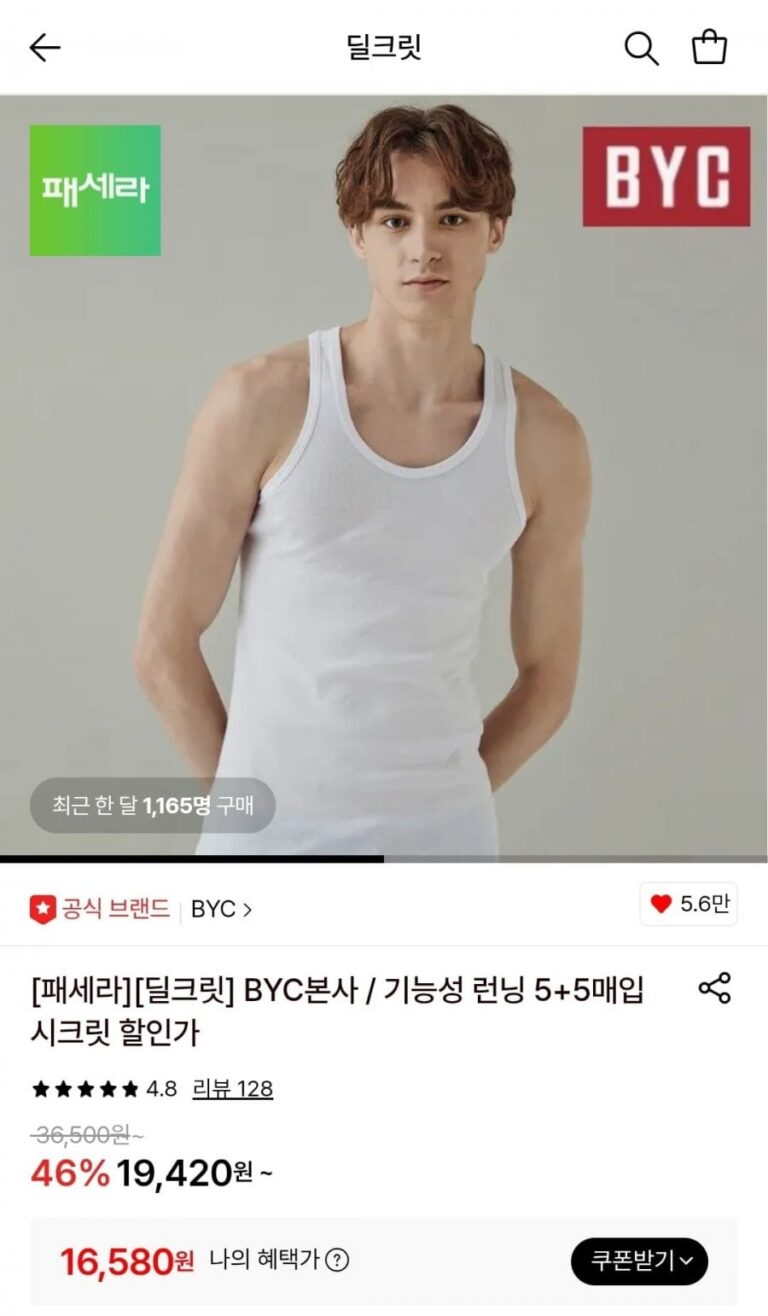Tap the 쿠폰받기 coupon button
768x1316 pixels.
(639, 1261)
